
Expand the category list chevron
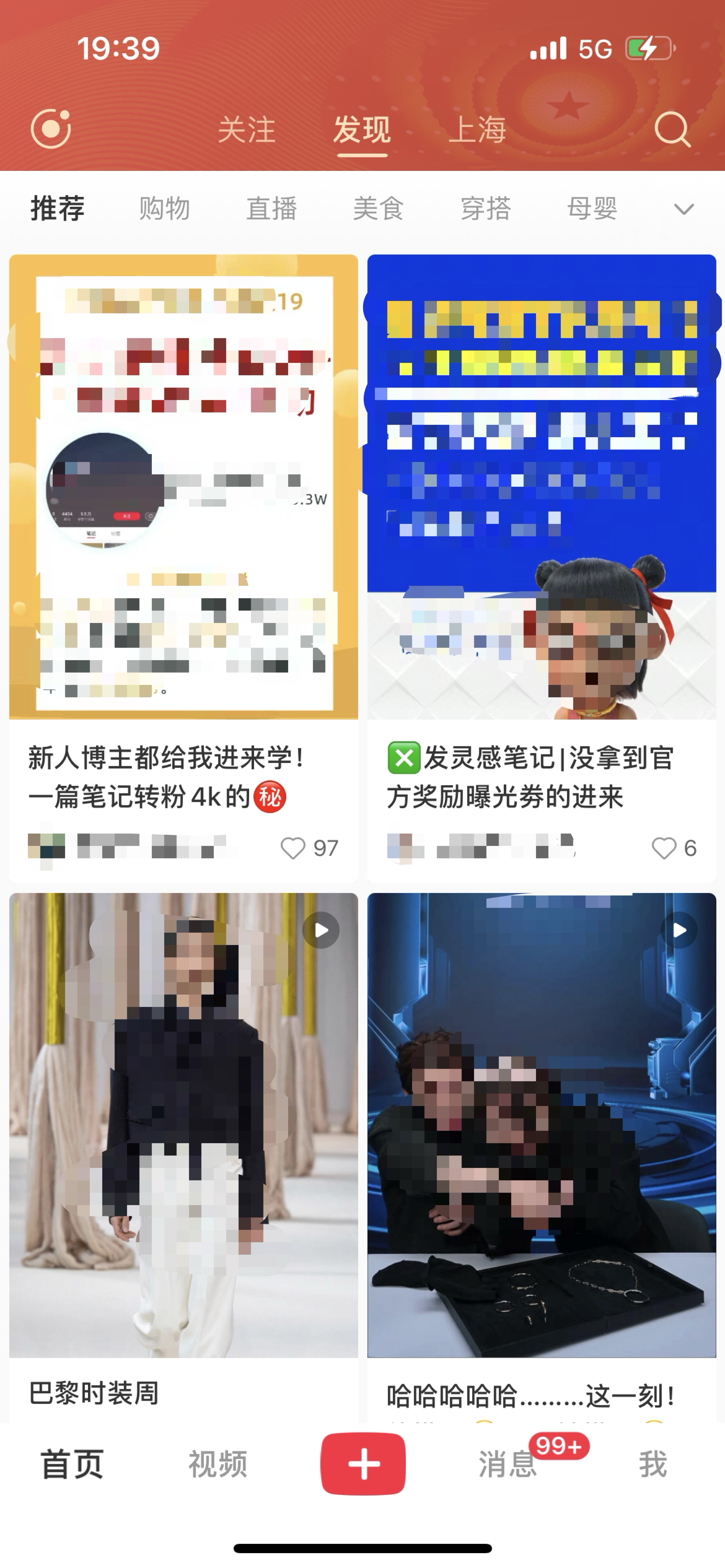coord(683,209)
